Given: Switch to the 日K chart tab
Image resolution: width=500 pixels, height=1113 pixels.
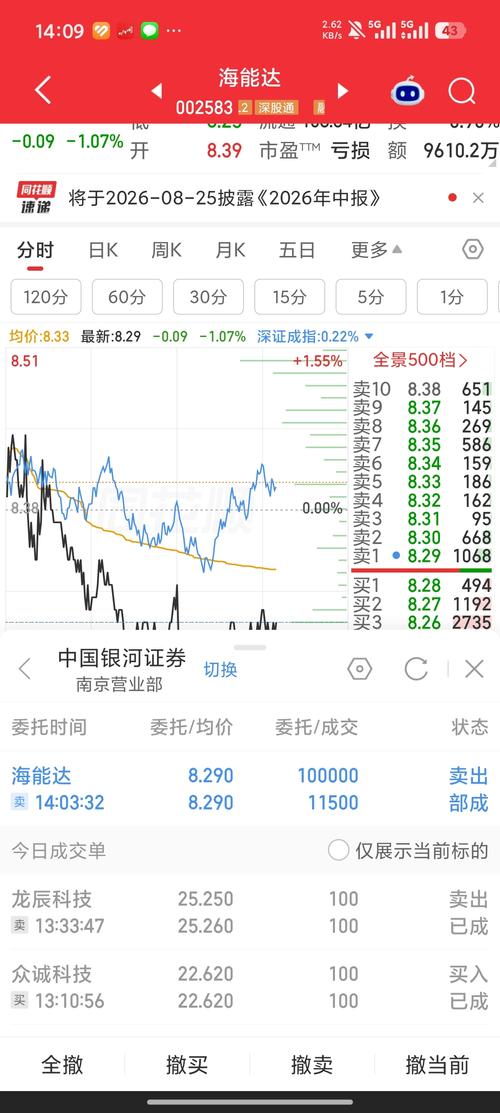Looking at the screenshot, I should tap(103, 250).
